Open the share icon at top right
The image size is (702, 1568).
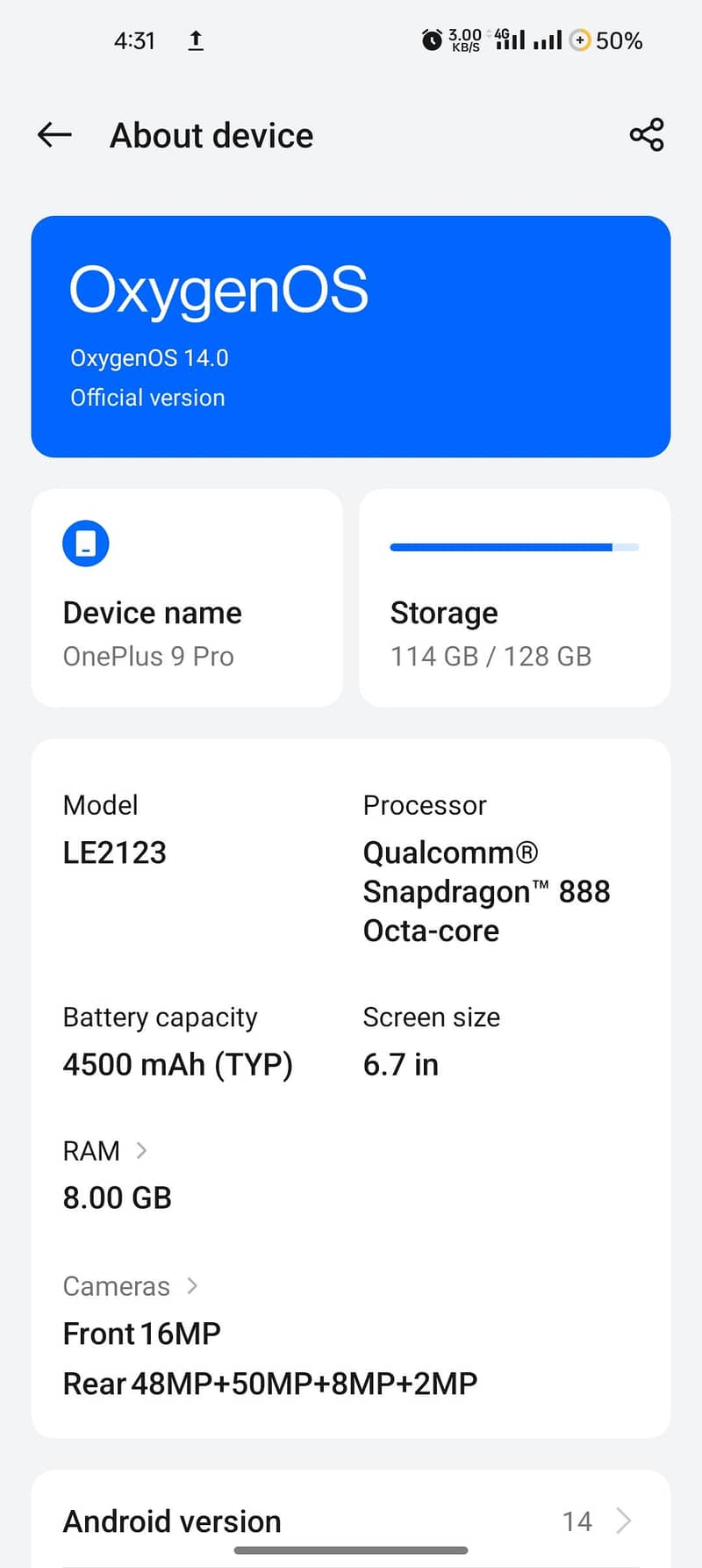tap(646, 134)
